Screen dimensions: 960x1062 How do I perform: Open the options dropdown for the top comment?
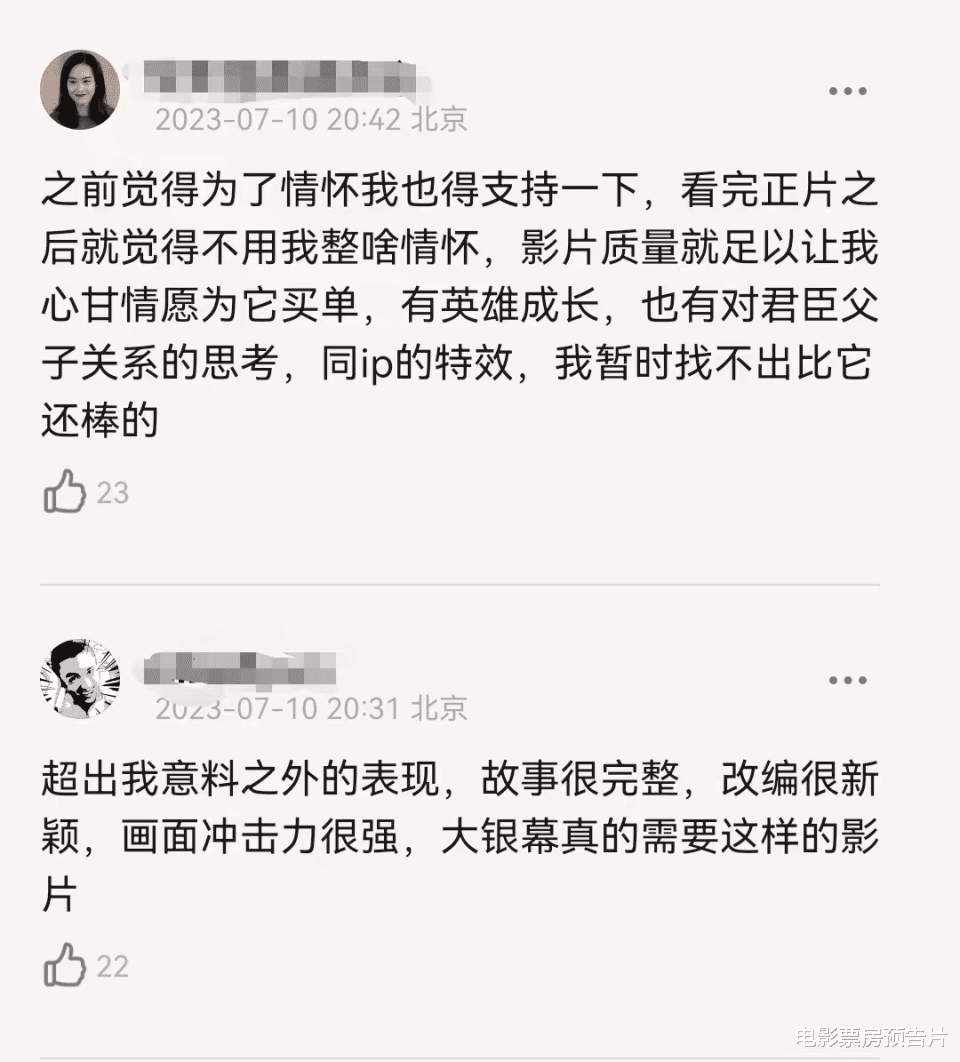(x=848, y=90)
